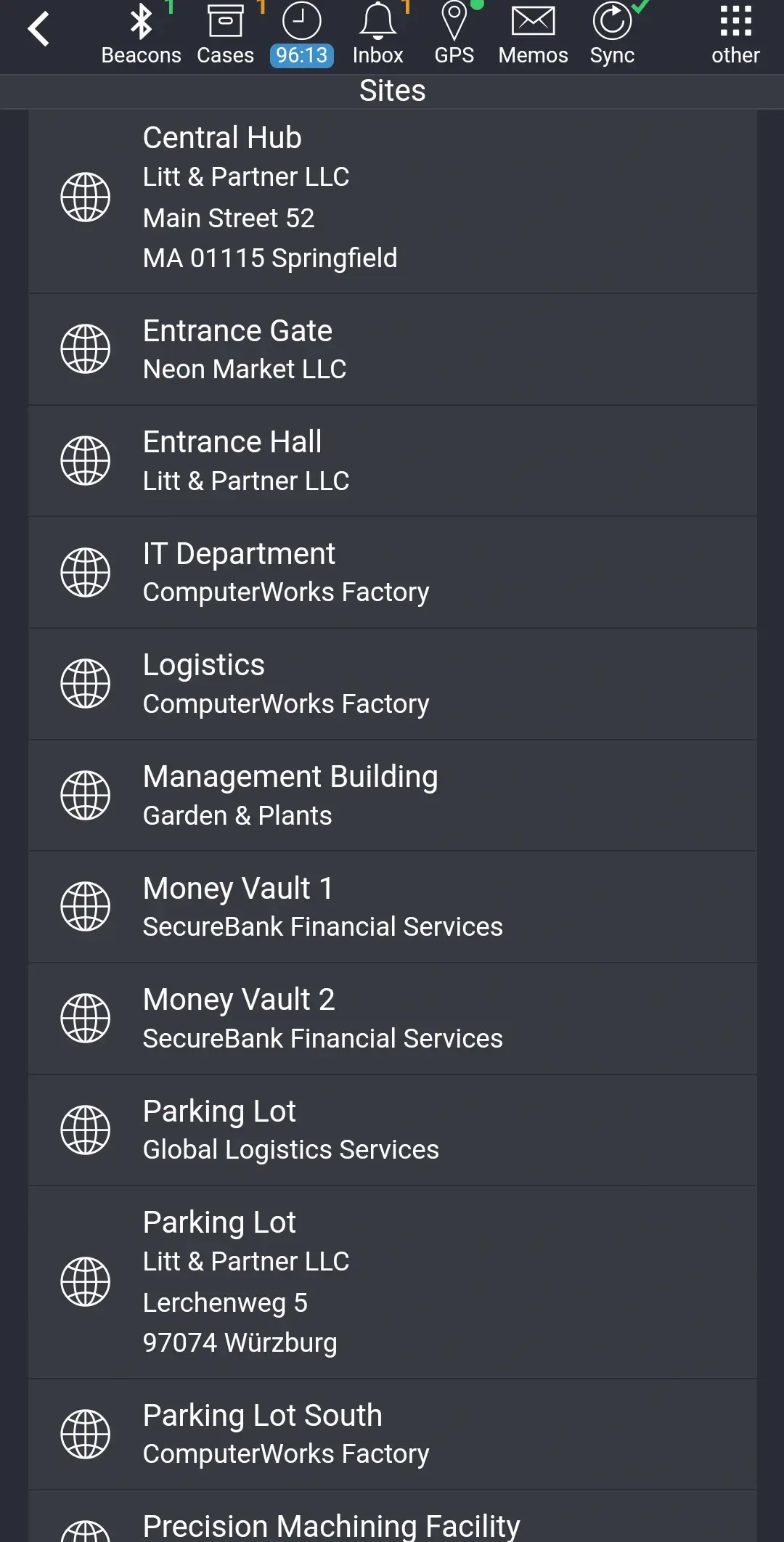
Task: Open the other menu grid
Action: [735, 35]
